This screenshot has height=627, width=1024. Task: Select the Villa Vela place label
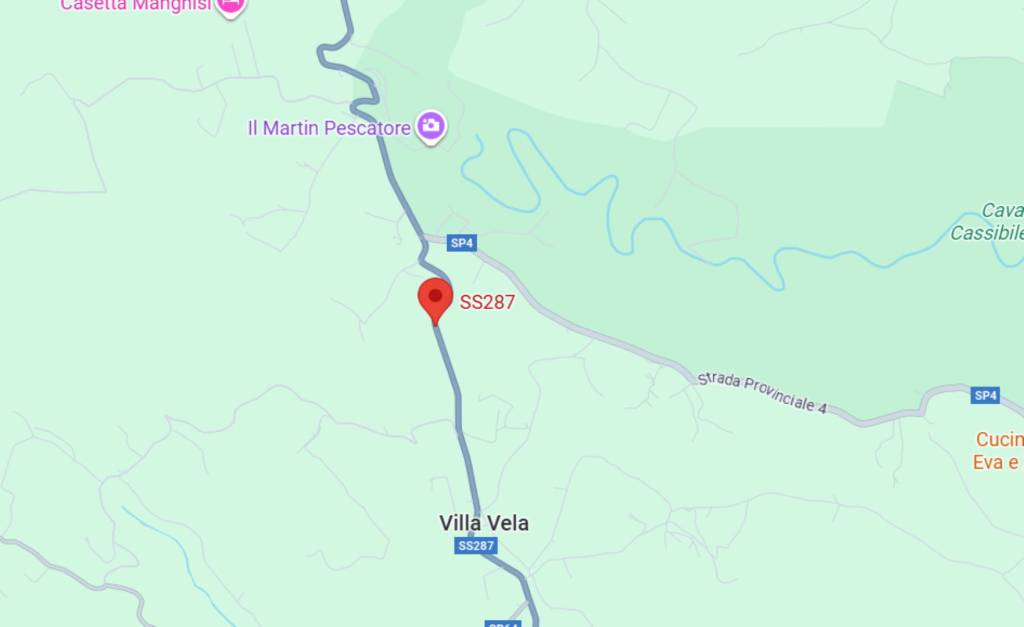pos(484,523)
